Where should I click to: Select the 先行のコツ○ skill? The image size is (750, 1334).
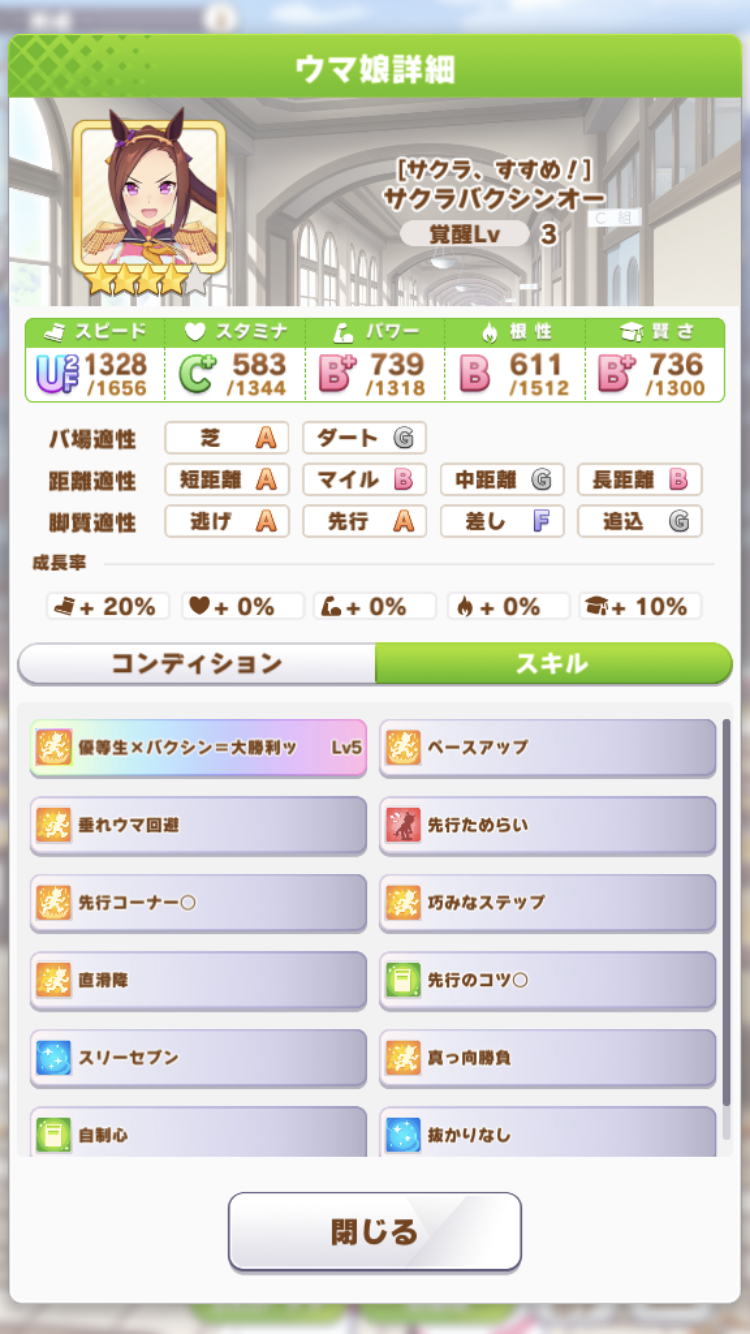coord(548,980)
